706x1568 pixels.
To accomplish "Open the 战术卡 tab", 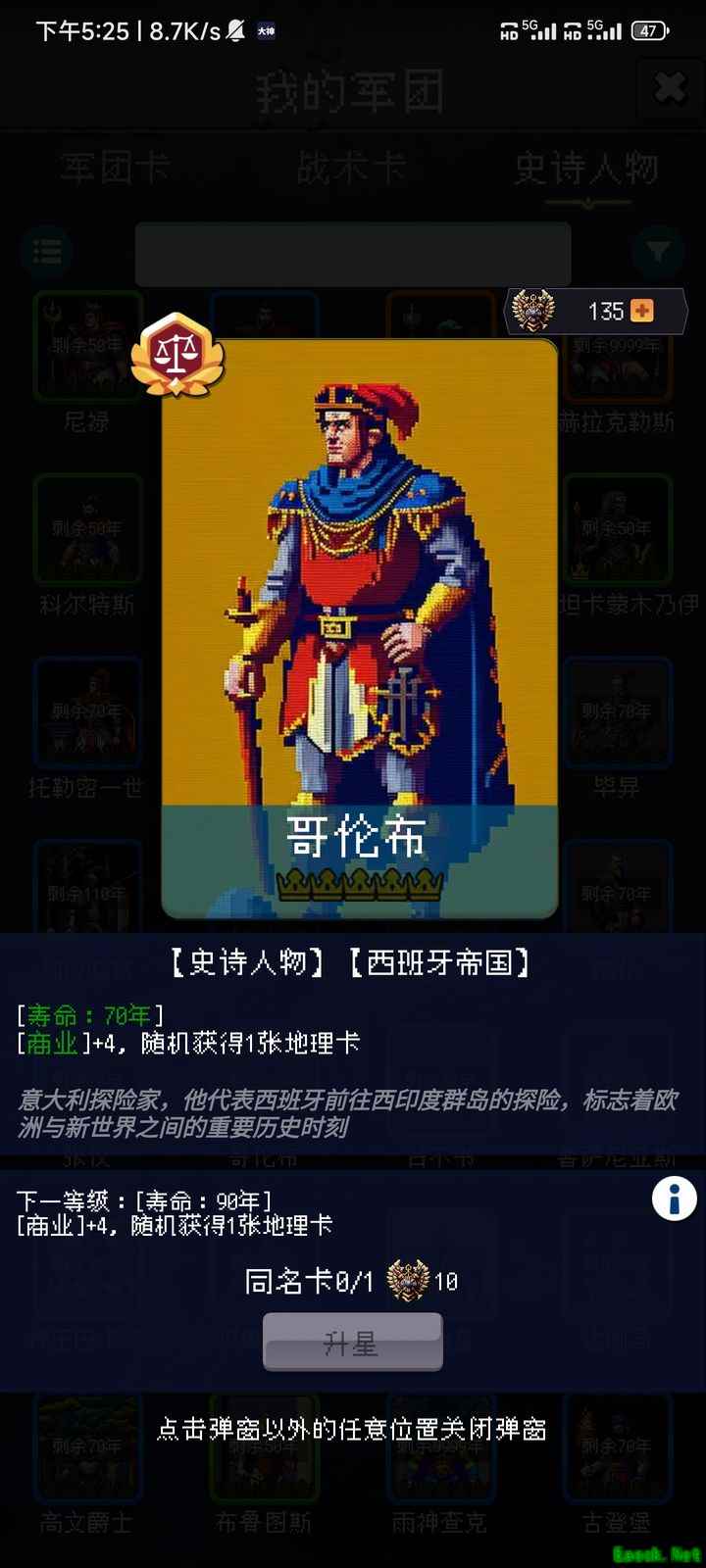I will (353, 169).
